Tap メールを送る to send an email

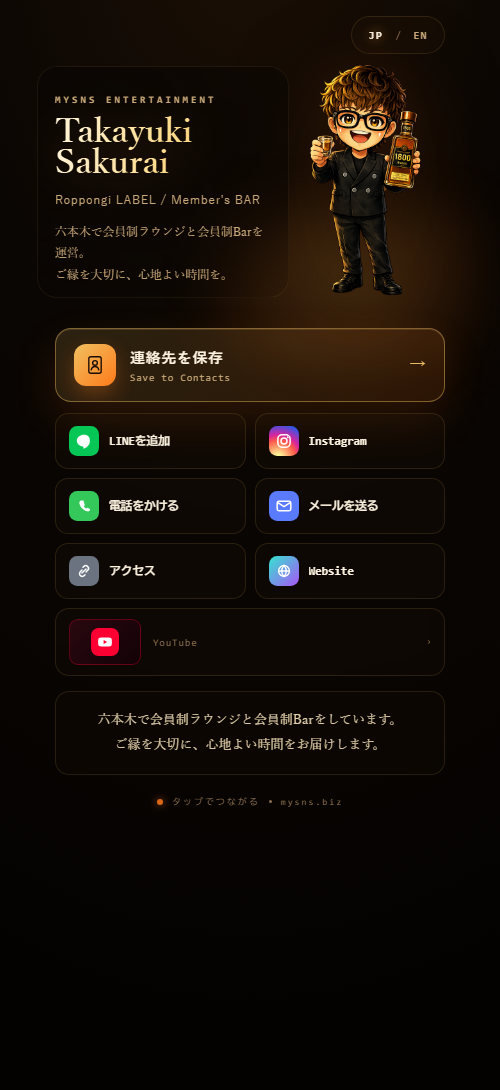pyautogui.click(x=350, y=506)
